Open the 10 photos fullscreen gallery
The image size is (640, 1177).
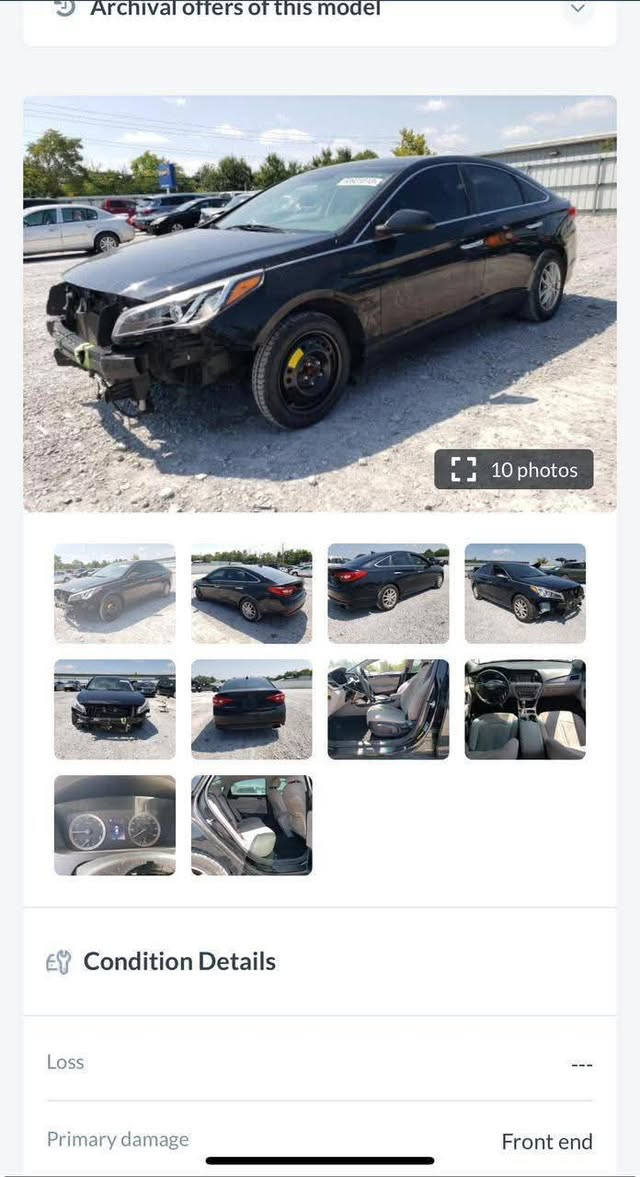pyautogui.click(x=514, y=469)
